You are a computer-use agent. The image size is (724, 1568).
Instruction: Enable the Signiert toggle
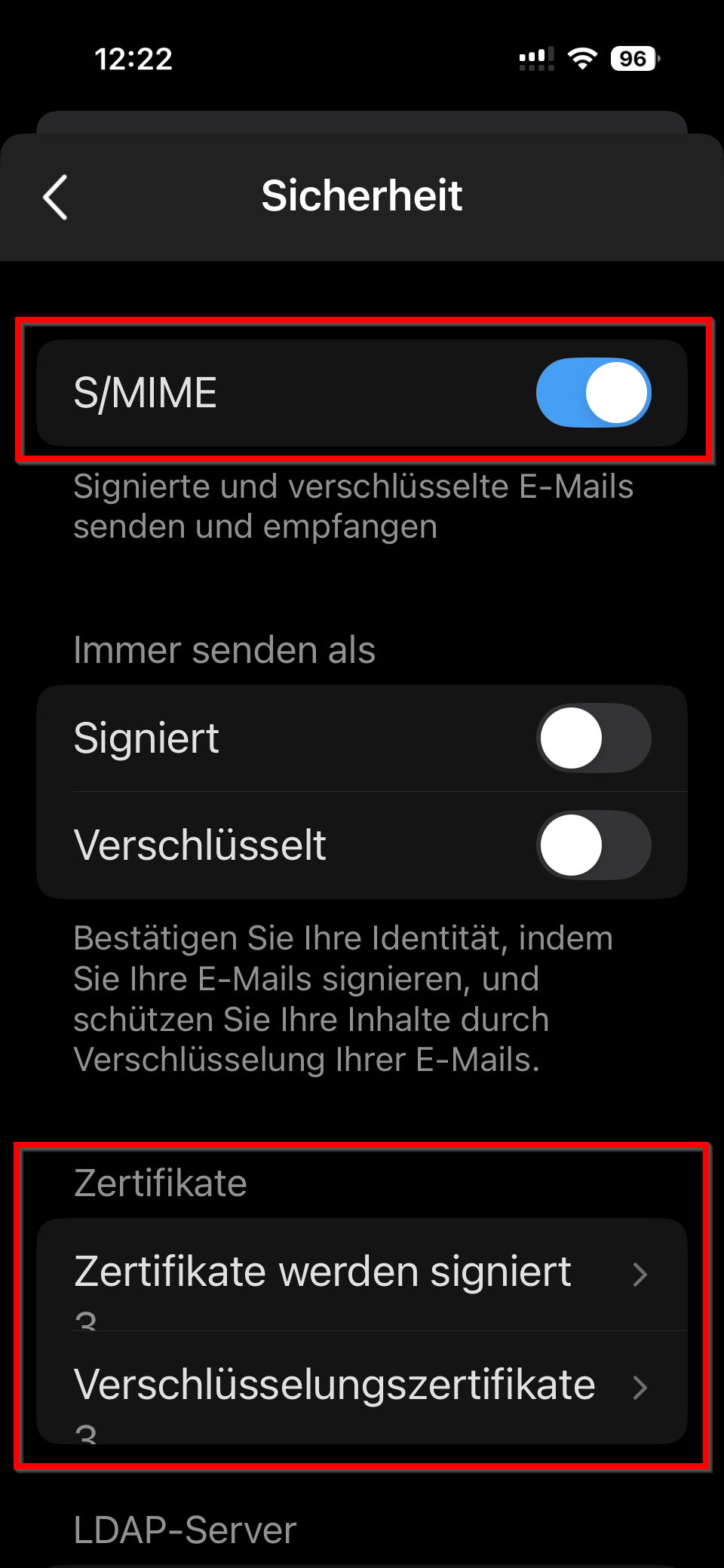(594, 738)
